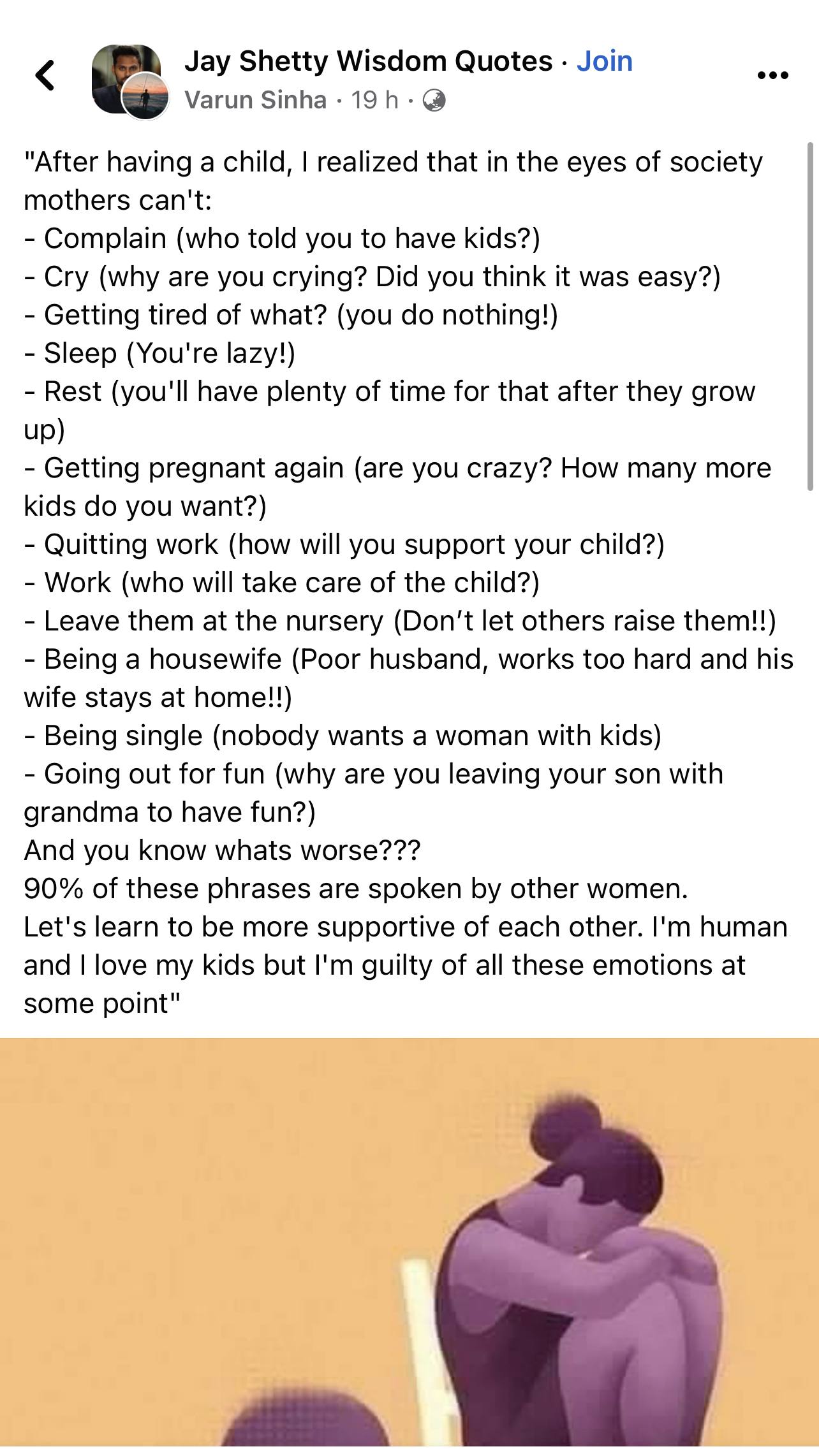Viewport: 819px width, 1456px height.
Task: Join the Jay Shetty Wisdom Quotes group
Action: 604,61
